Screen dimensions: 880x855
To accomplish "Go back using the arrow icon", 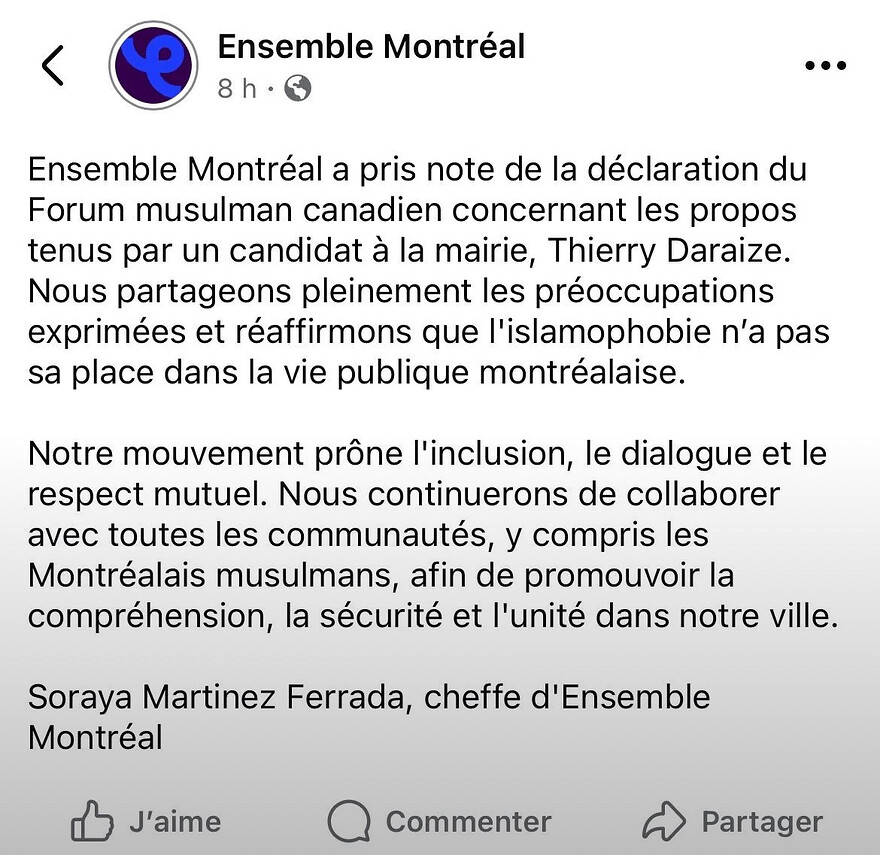I will point(52,66).
